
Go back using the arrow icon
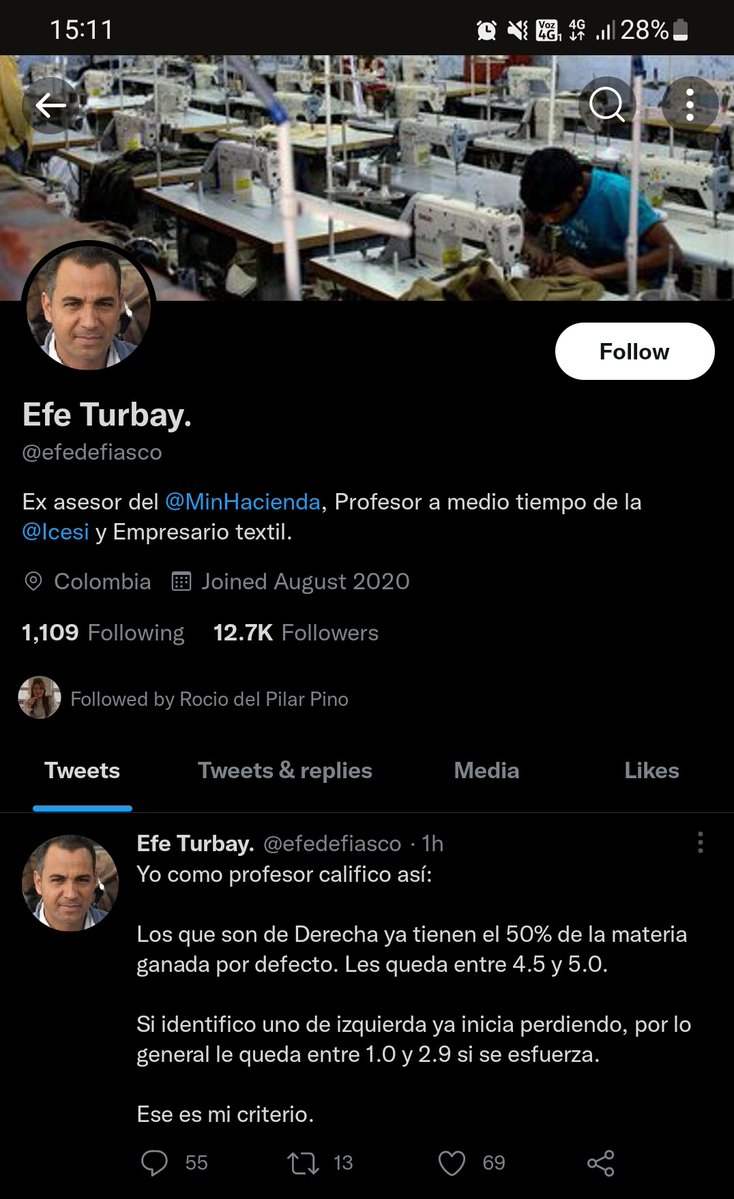pos(51,104)
